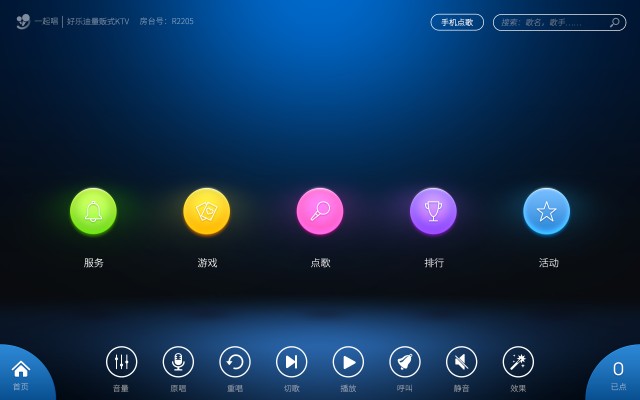Open 效果 sound effects
This screenshot has height=400, width=640.
point(518,362)
